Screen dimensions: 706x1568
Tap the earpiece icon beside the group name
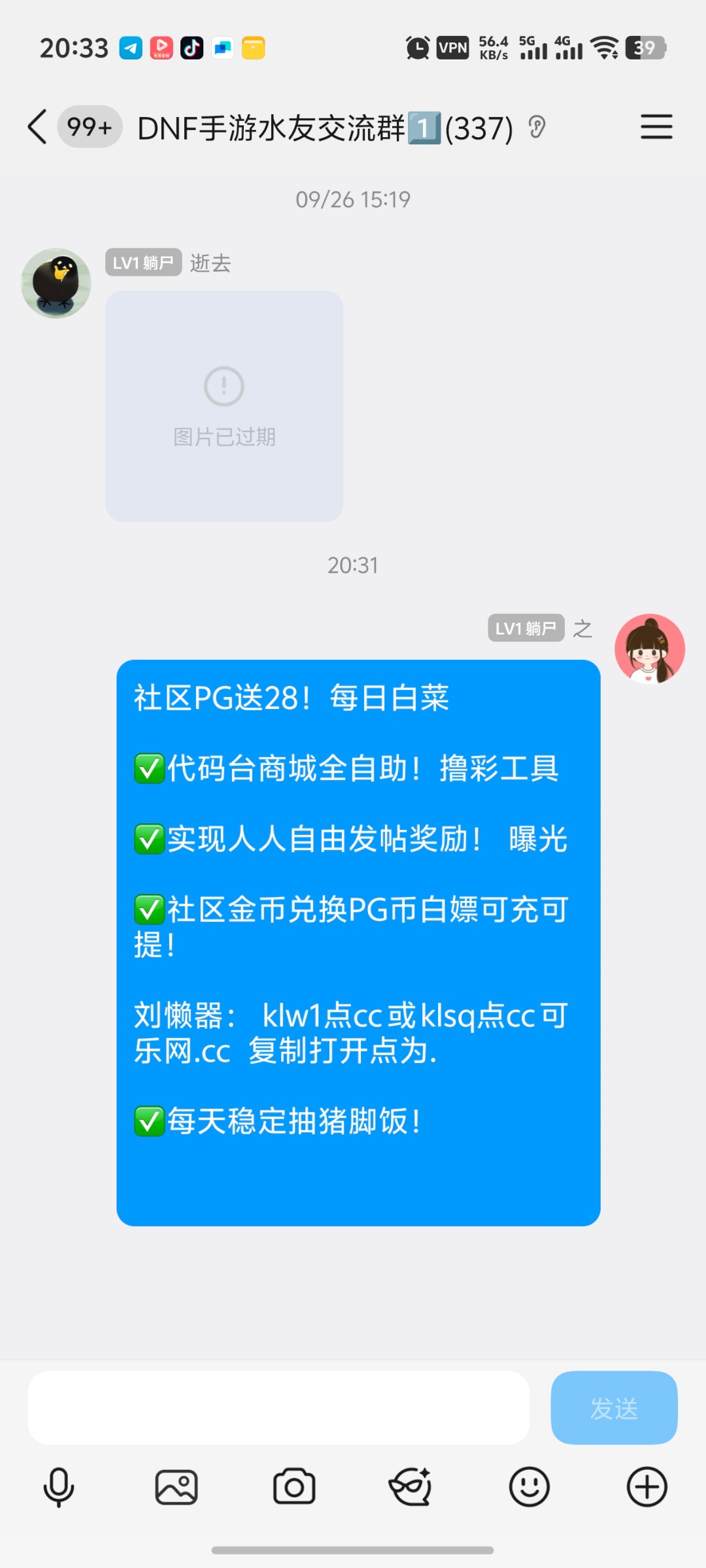point(537,127)
